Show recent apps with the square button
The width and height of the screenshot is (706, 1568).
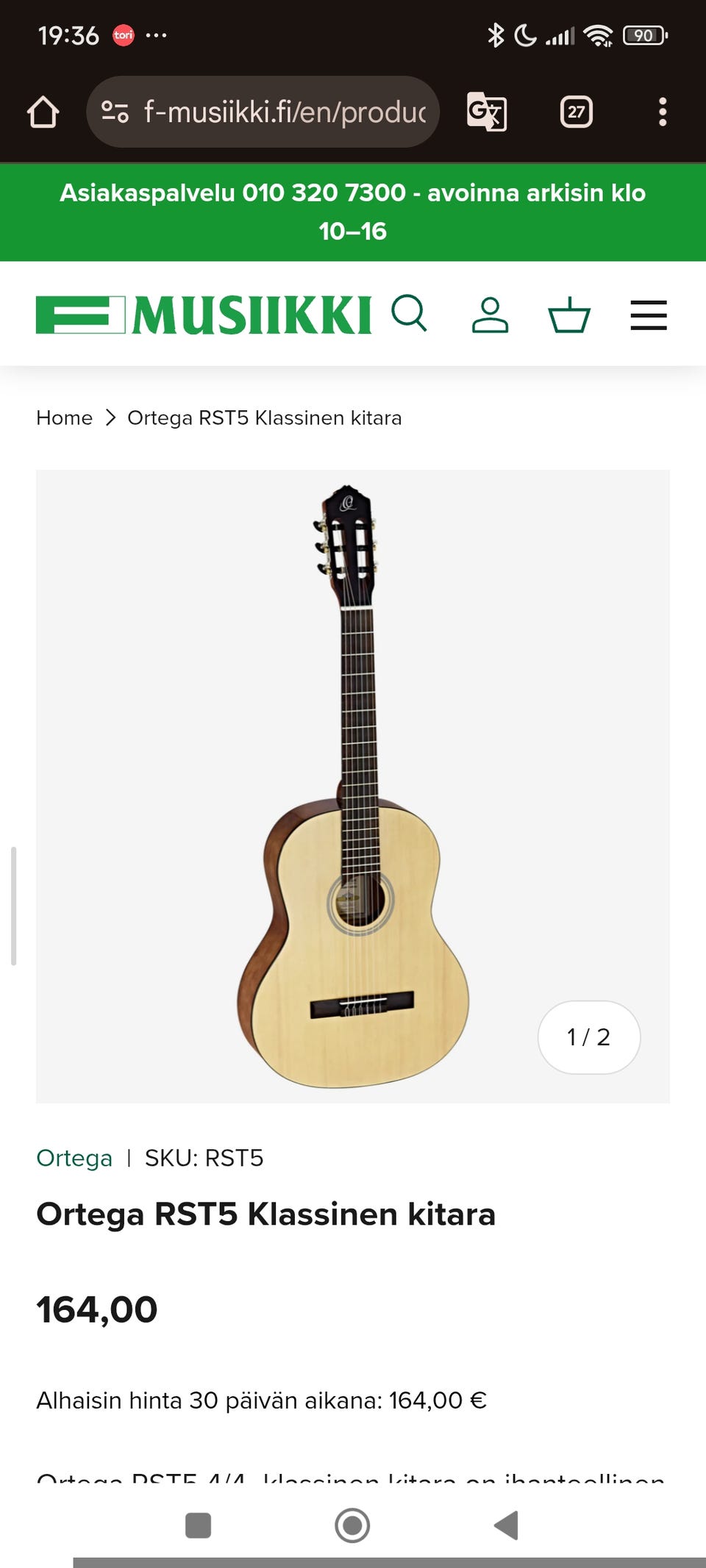pos(199,1525)
